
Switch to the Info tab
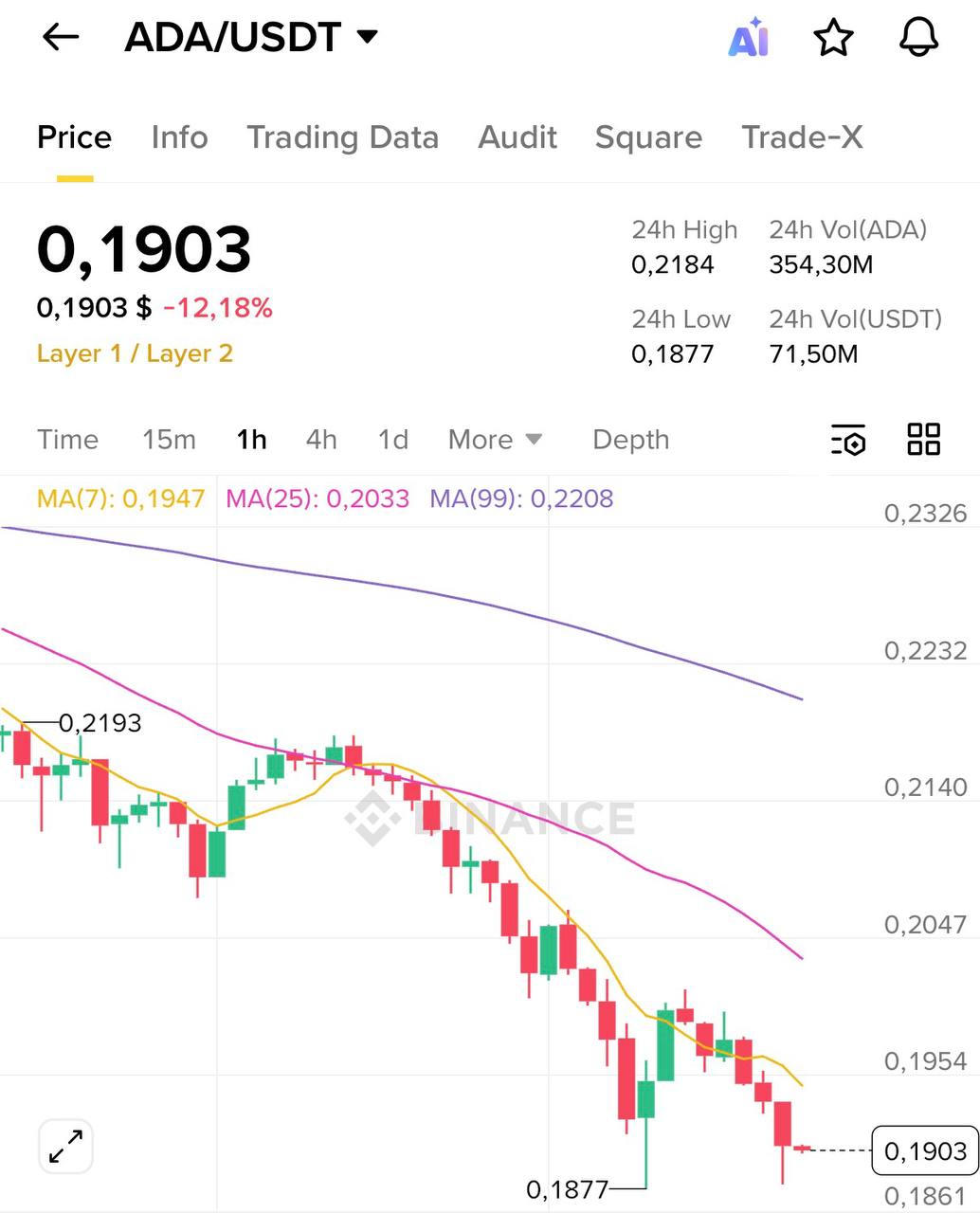[x=179, y=137]
